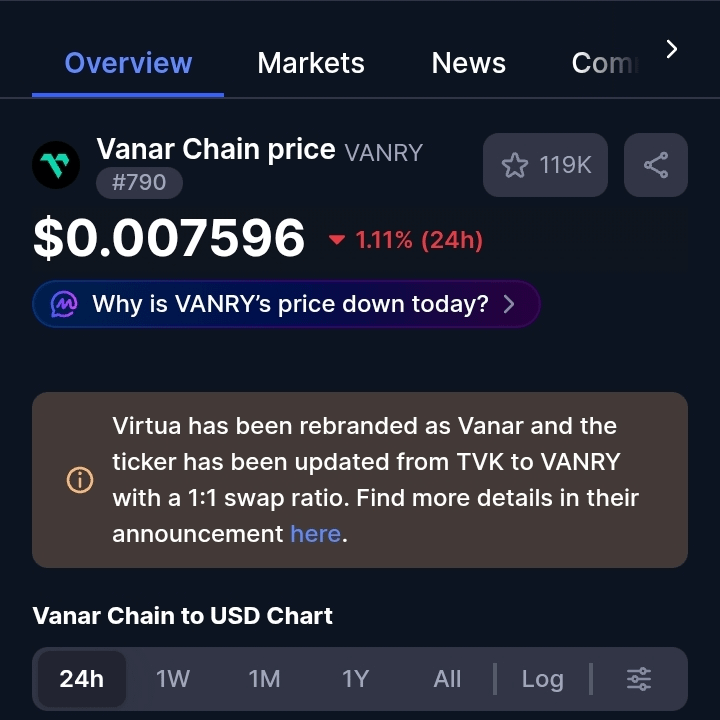Show the 1Y chart range

[355, 679]
